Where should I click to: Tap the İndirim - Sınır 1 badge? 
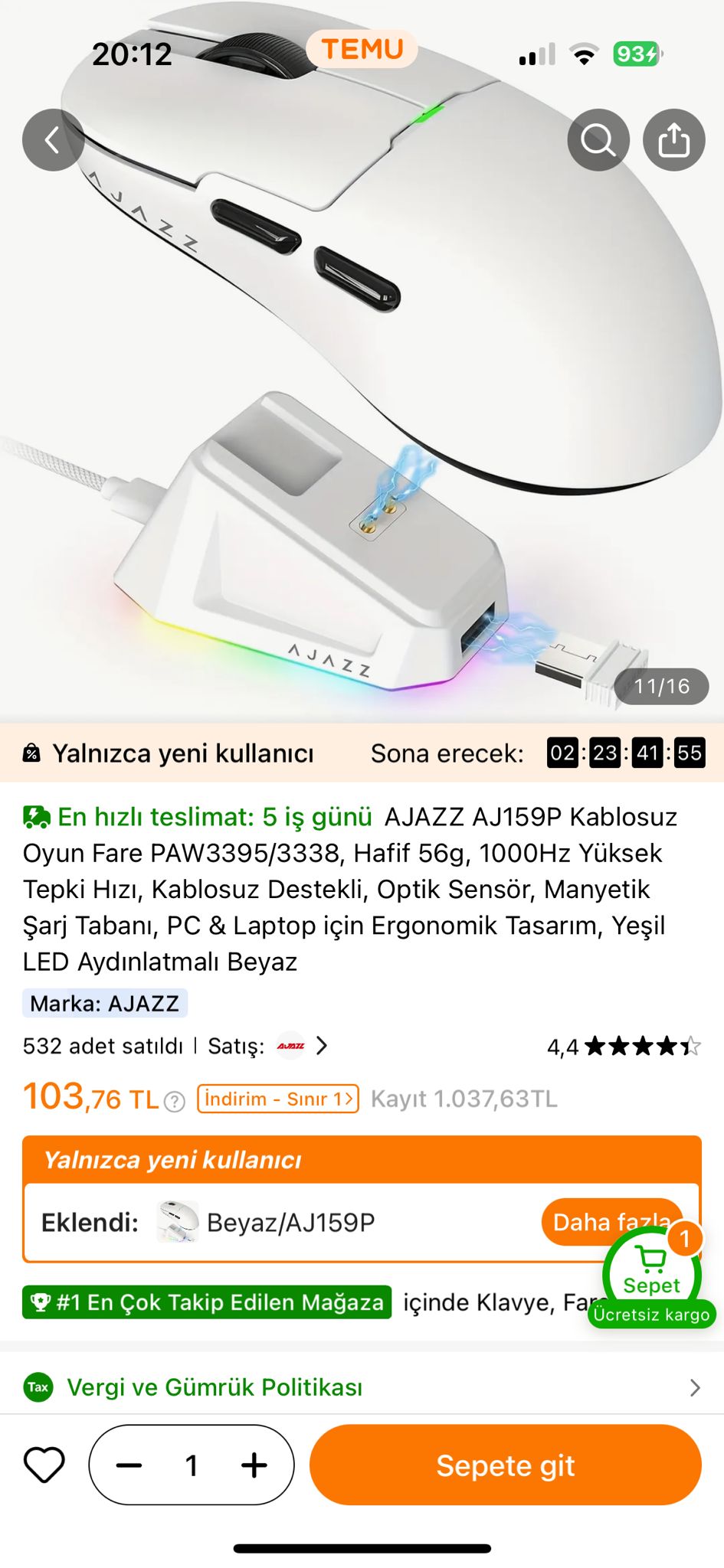click(277, 1099)
